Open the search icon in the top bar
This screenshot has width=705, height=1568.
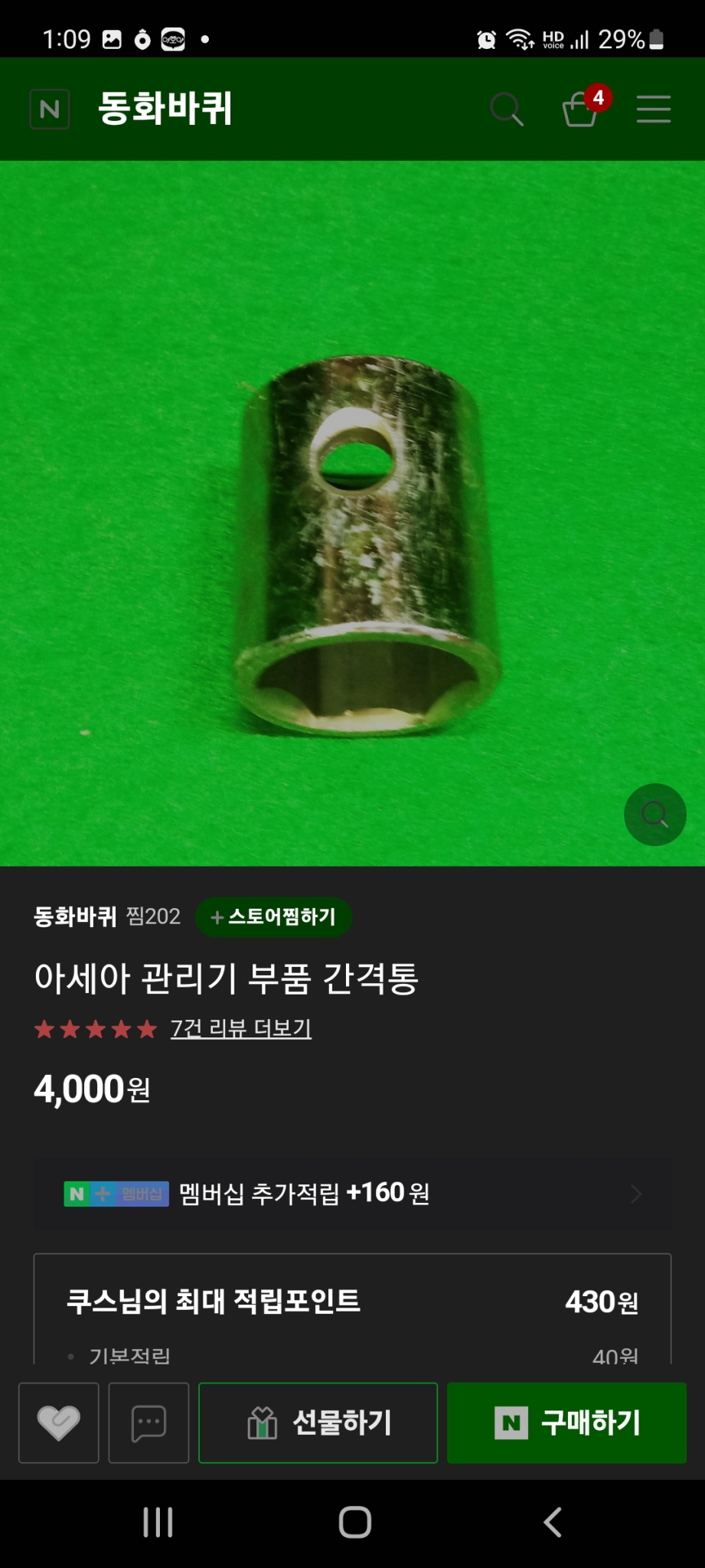point(506,109)
